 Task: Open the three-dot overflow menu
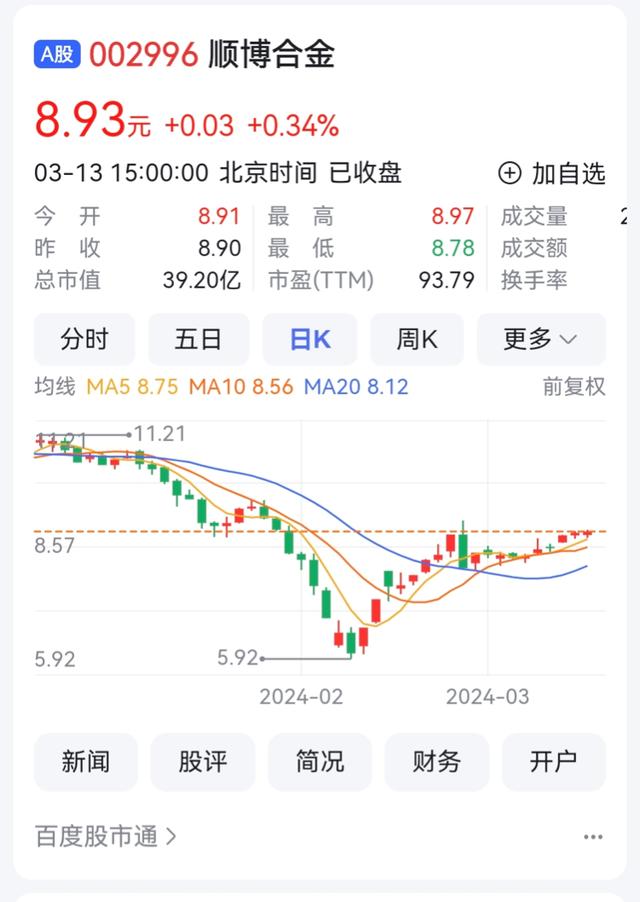click(x=593, y=837)
